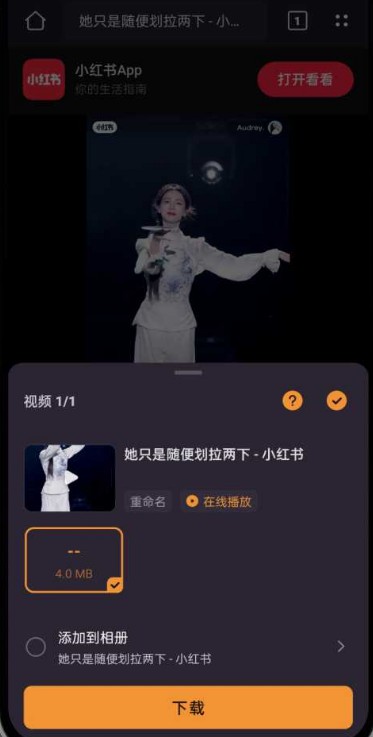
Task: Open the four-dot browser menu
Action: pyautogui.click(x=342, y=20)
